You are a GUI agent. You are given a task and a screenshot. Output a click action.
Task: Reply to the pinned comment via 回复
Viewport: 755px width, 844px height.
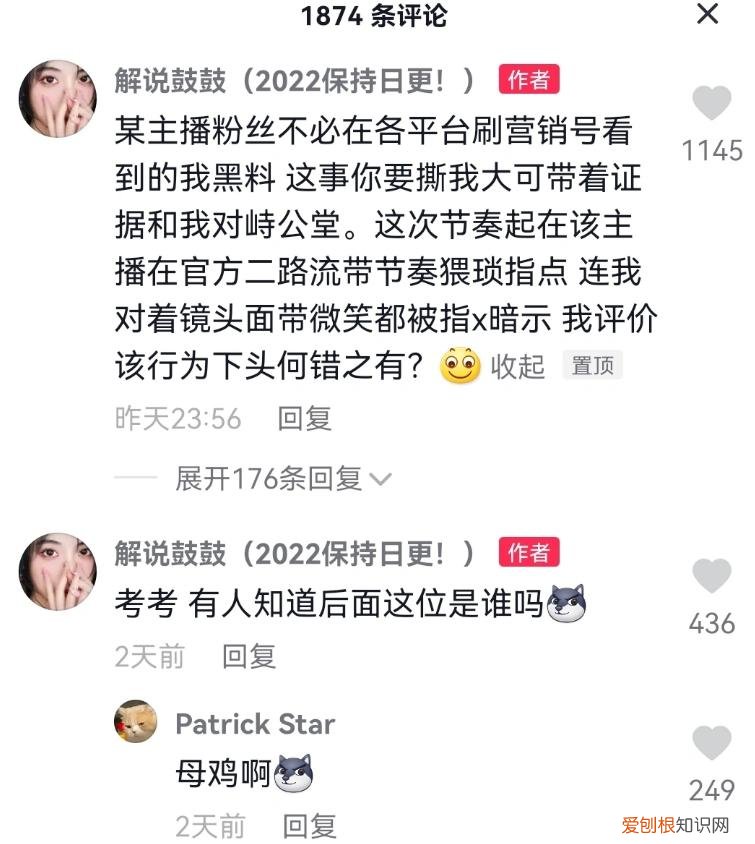[x=303, y=418]
